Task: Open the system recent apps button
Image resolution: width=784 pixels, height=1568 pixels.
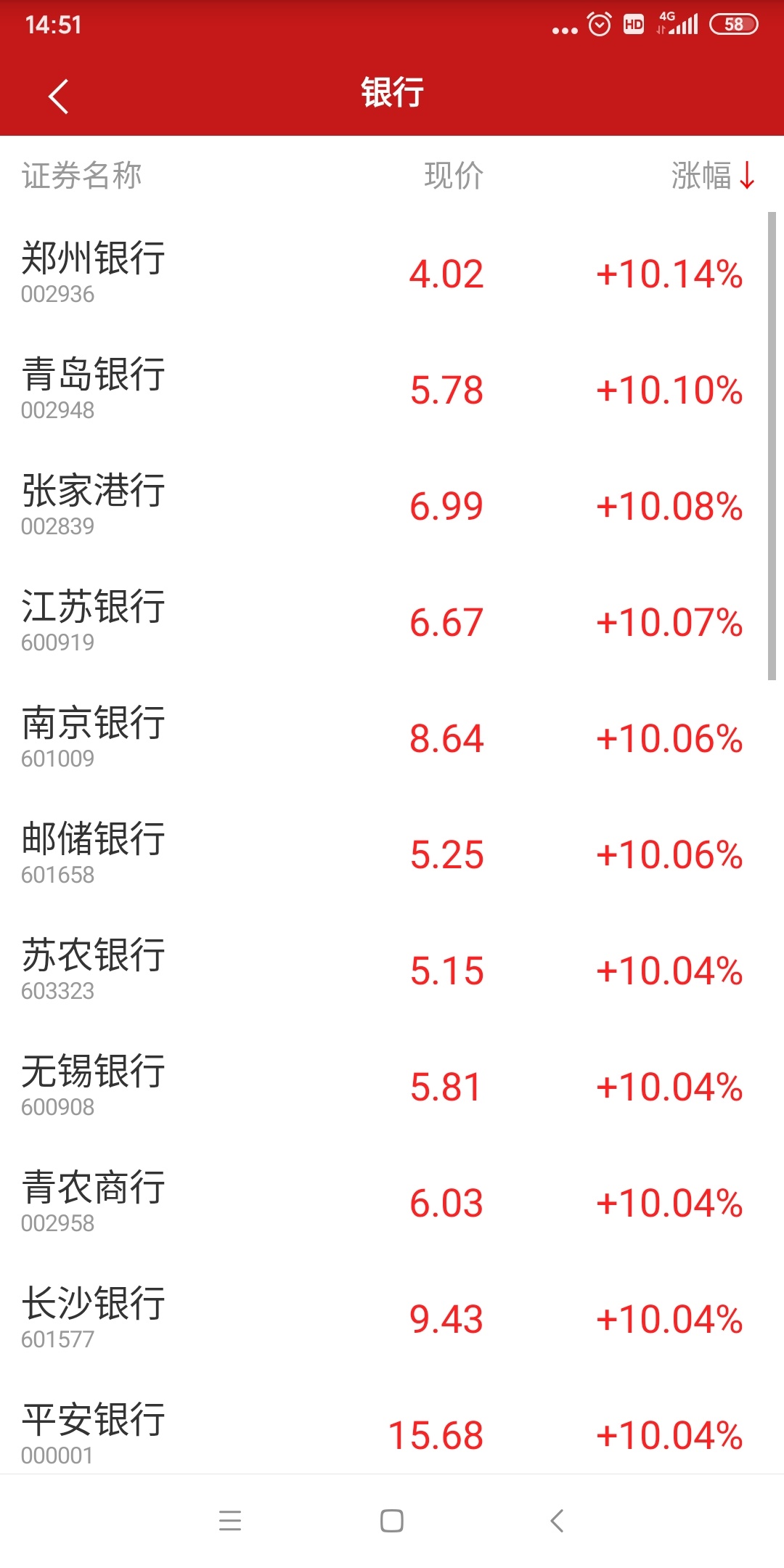Action: [x=230, y=1521]
